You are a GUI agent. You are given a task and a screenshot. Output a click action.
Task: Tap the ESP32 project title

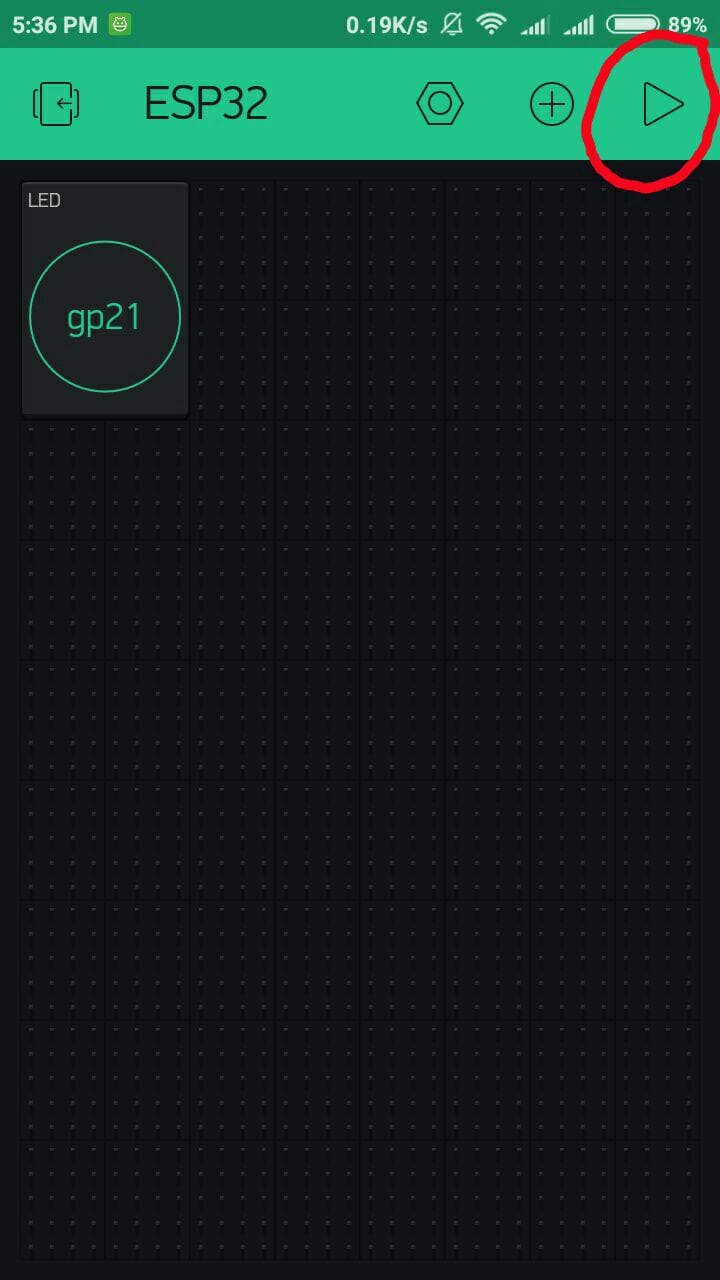click(x=205, y=103)
